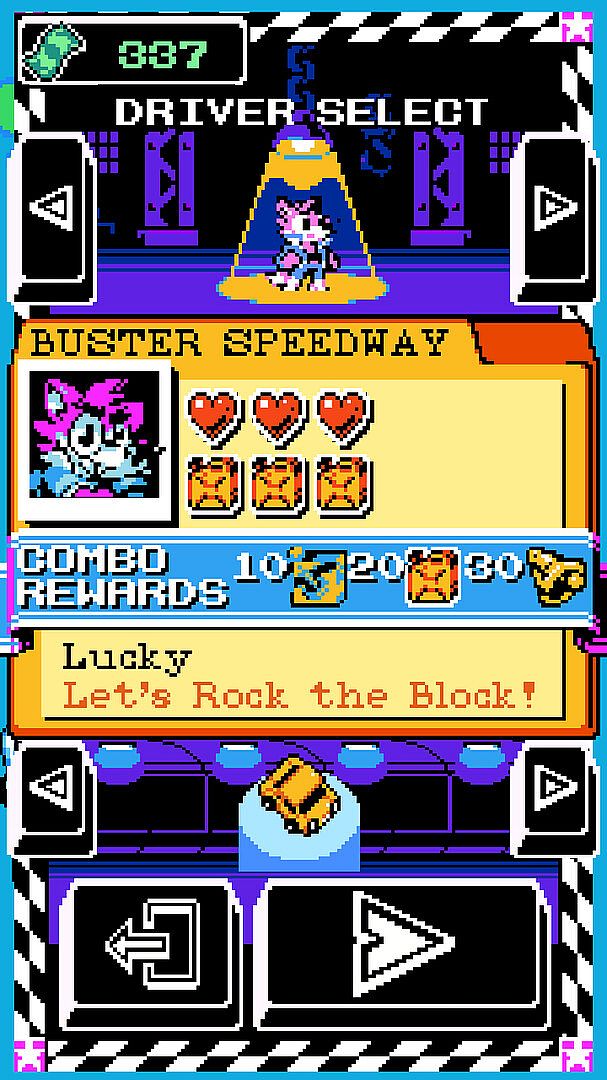Exit driver select with the back button

coord(152,947)
